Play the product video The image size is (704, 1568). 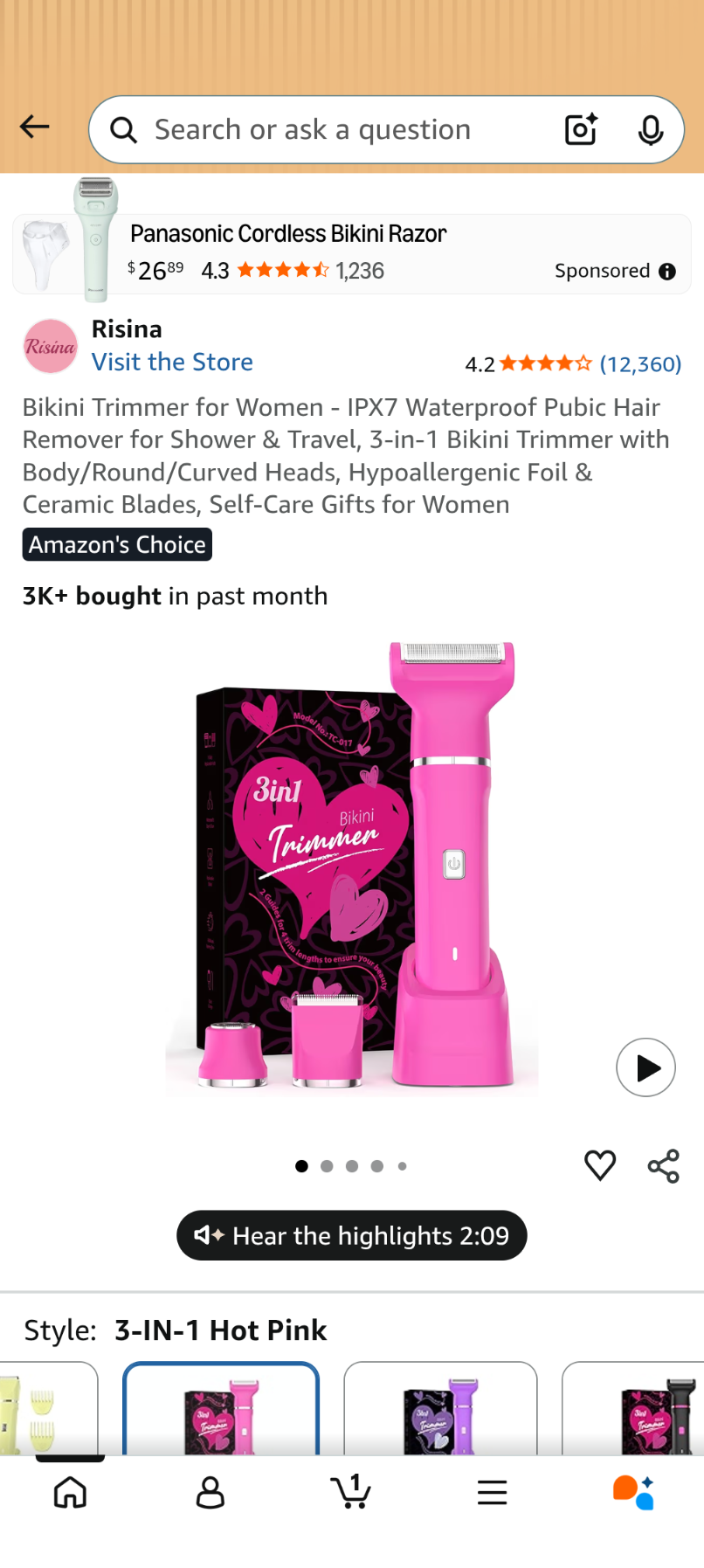645,1067
